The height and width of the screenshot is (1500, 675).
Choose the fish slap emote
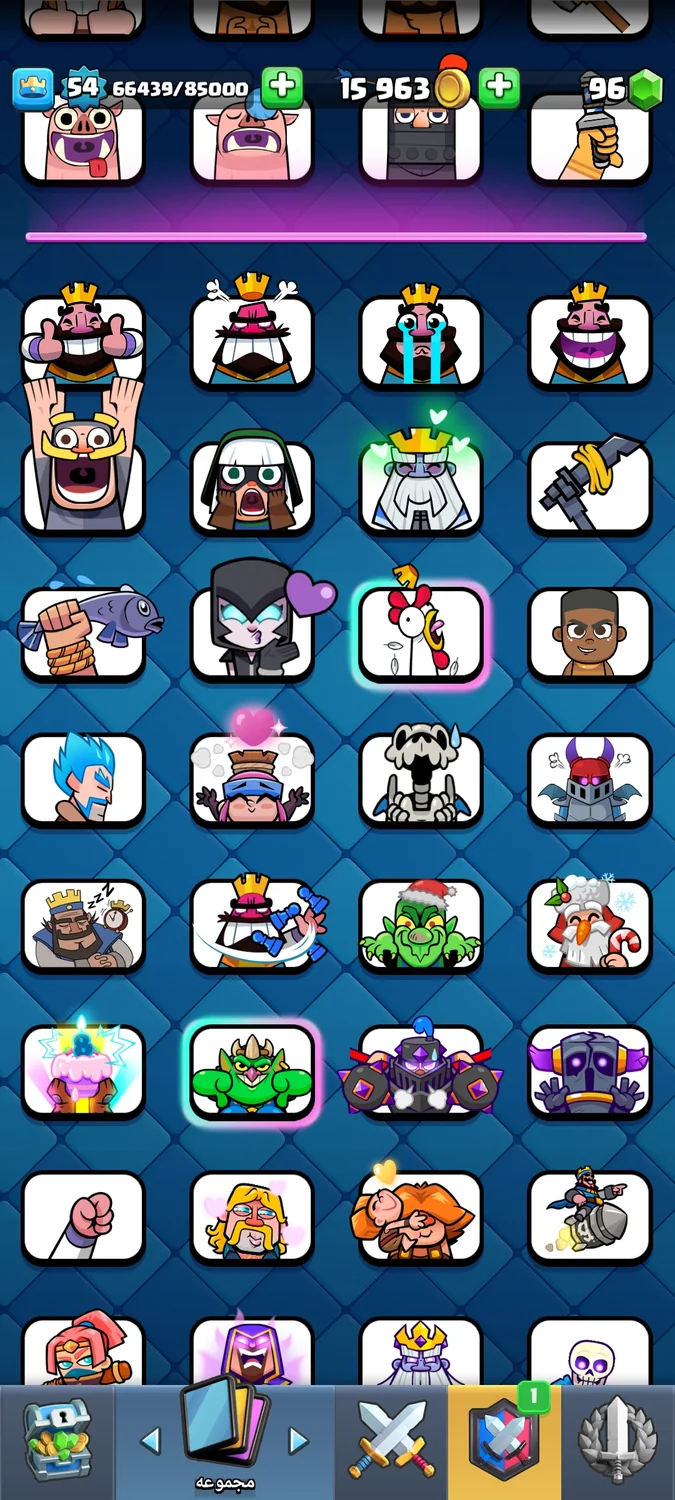pos(84,634)
